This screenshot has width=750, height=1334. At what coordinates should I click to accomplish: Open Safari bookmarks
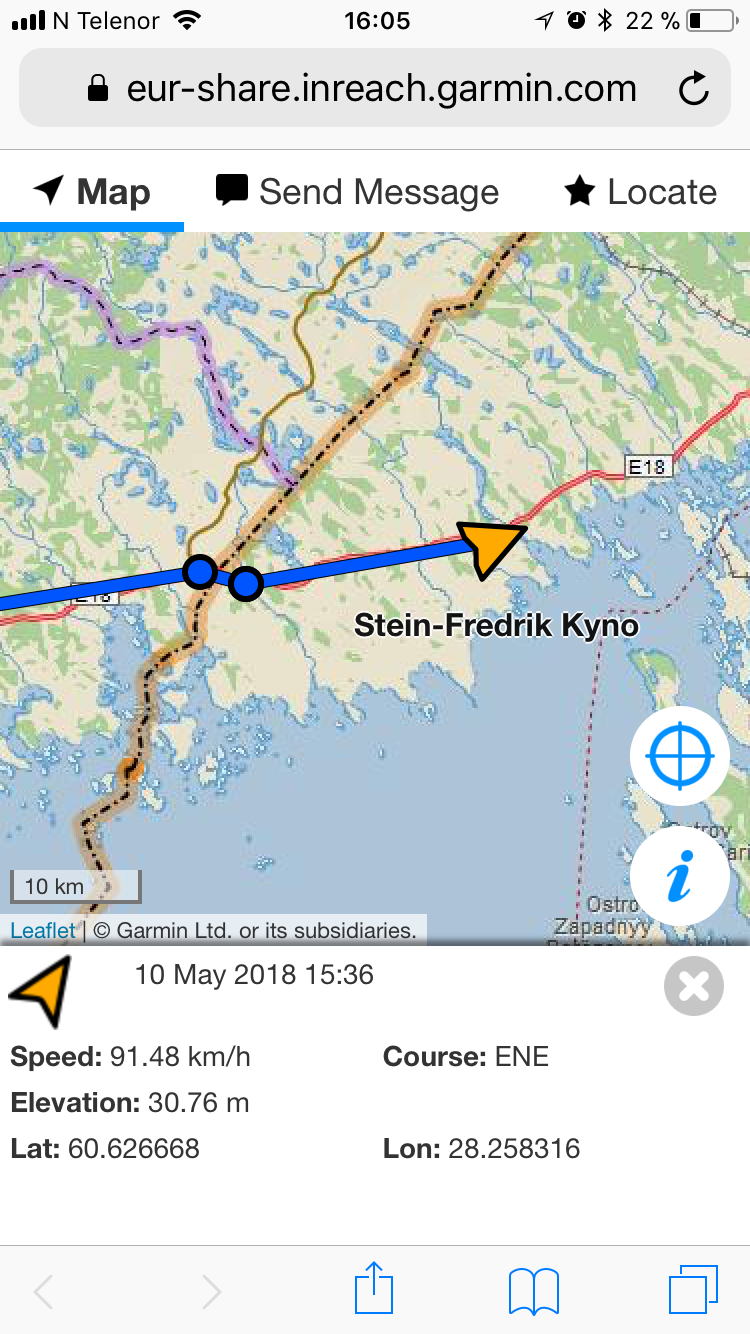[x=533, y=1291]
